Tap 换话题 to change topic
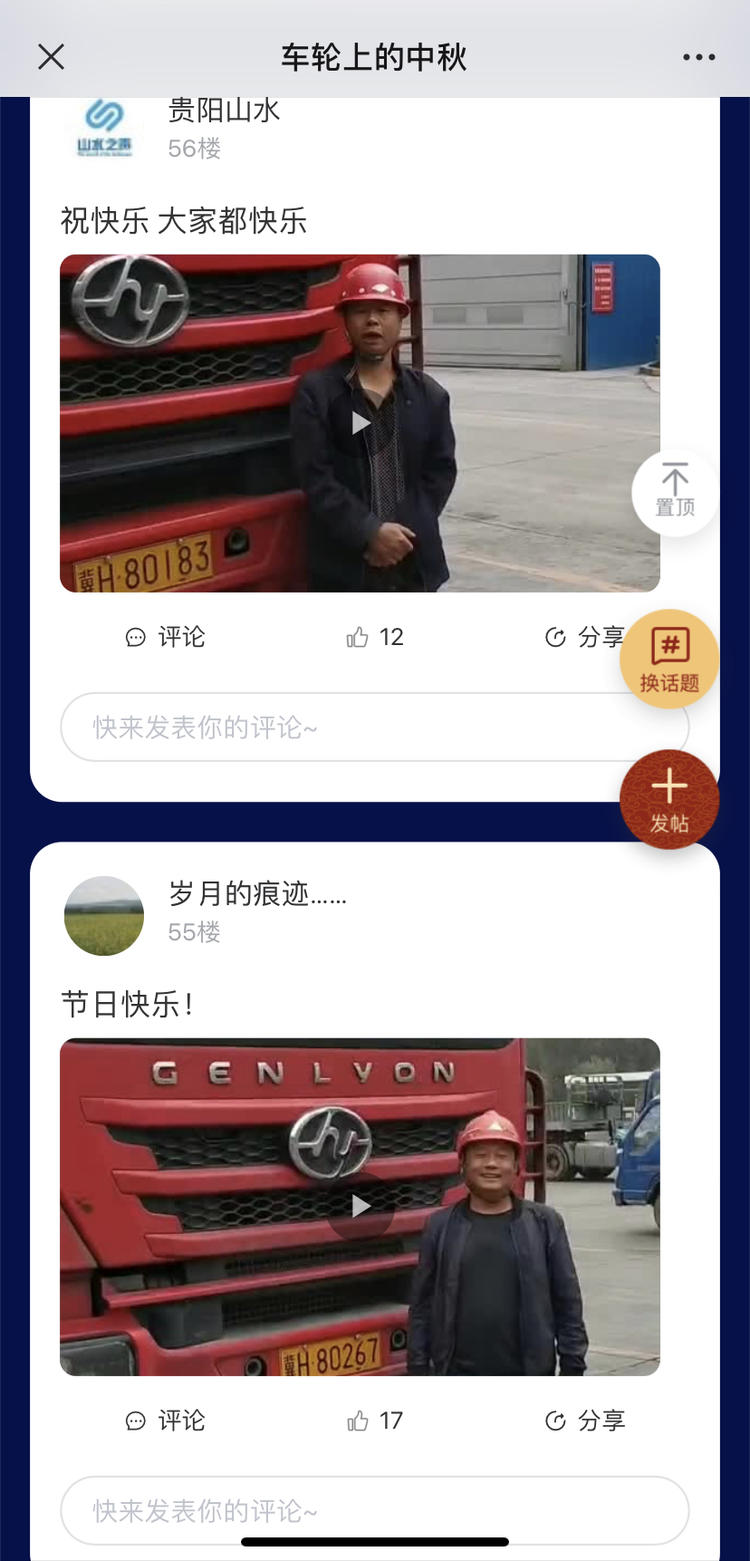Screen dimensions: 750x1561 [669, 659]
